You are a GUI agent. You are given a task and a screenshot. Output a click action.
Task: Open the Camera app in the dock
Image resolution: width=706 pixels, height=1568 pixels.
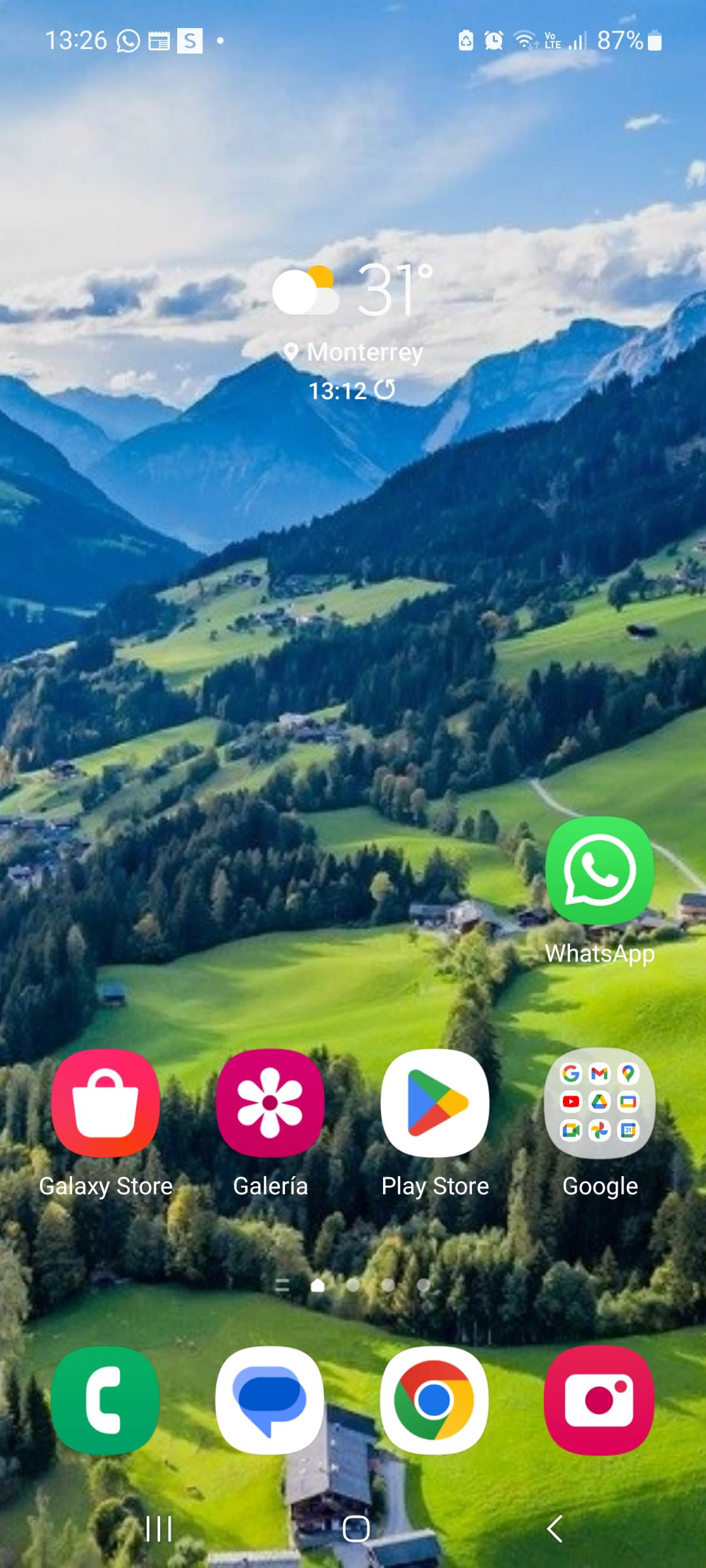(x=599, y=1401)
